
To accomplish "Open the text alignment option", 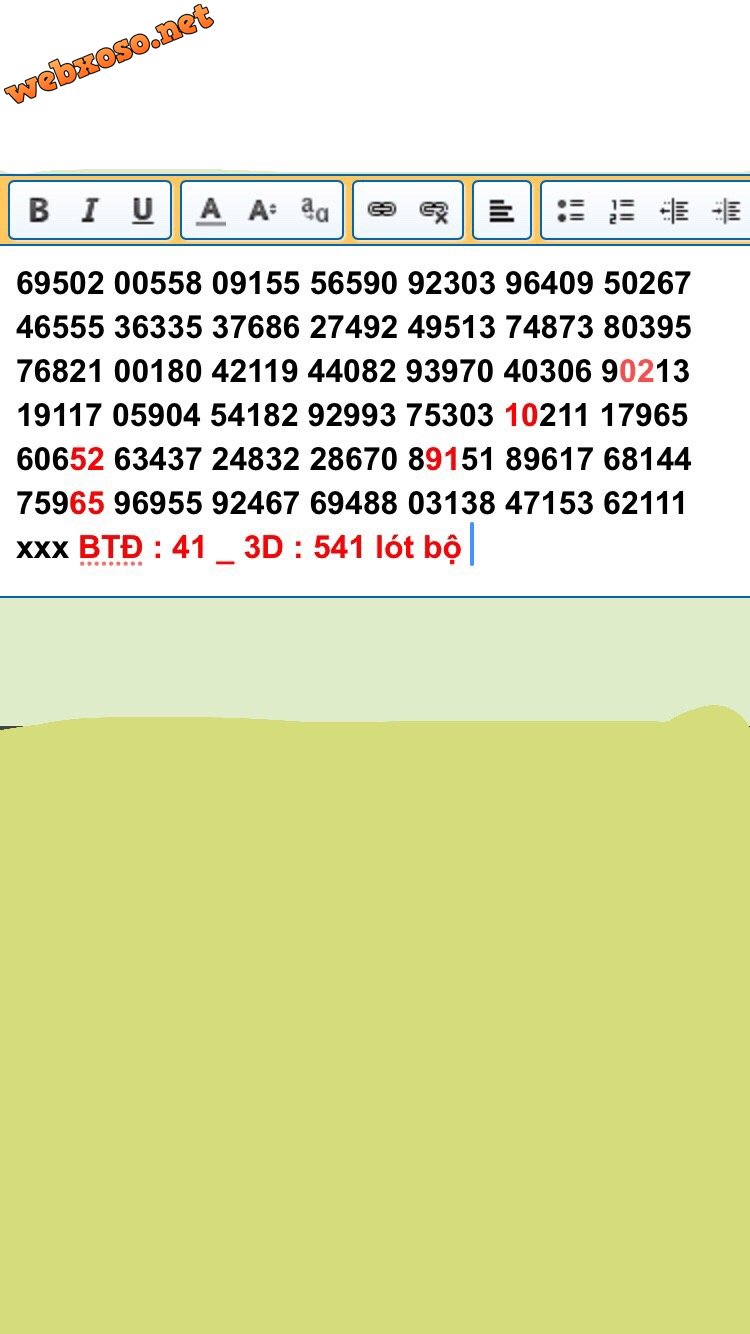I will pyautogui.click(x=501, y=211).
